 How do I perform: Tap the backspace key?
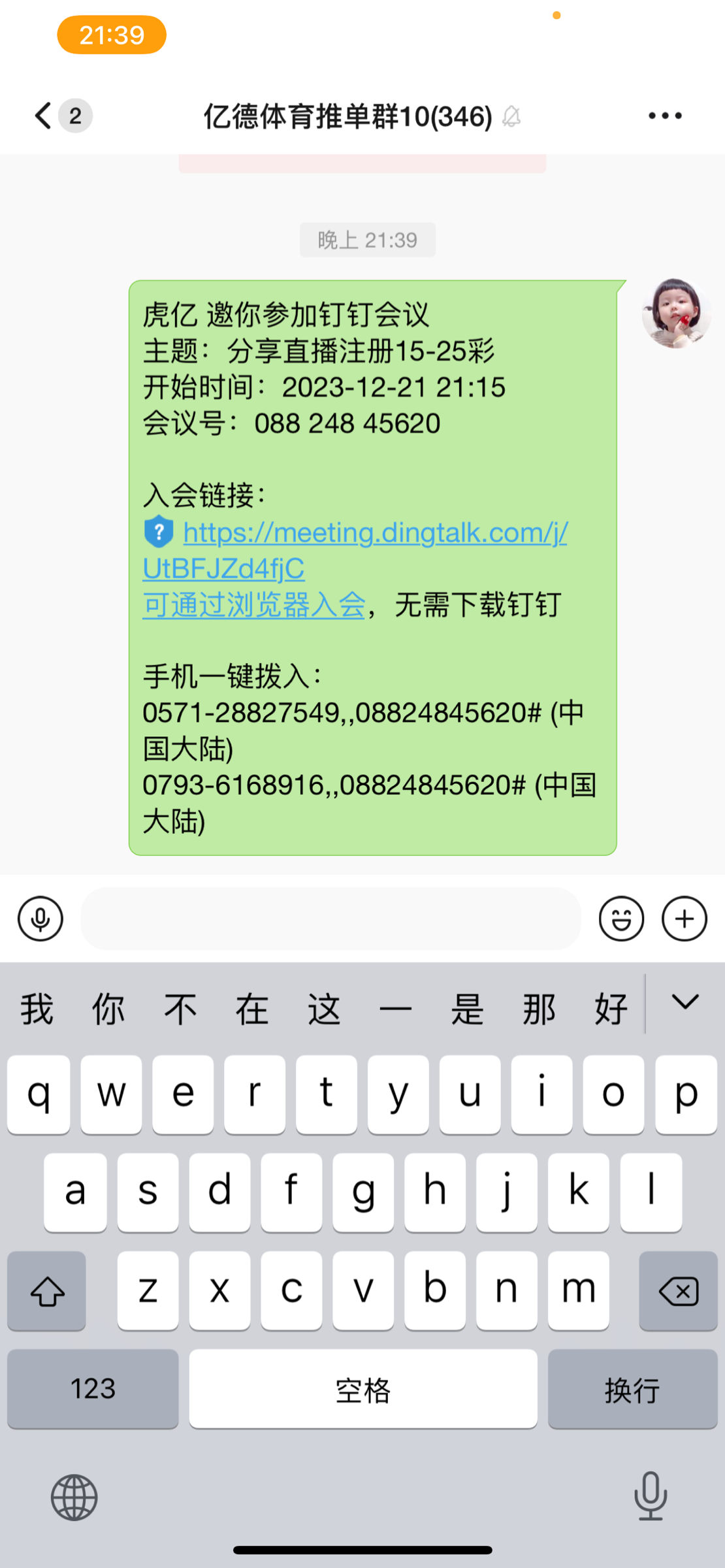coord(678,1290)
